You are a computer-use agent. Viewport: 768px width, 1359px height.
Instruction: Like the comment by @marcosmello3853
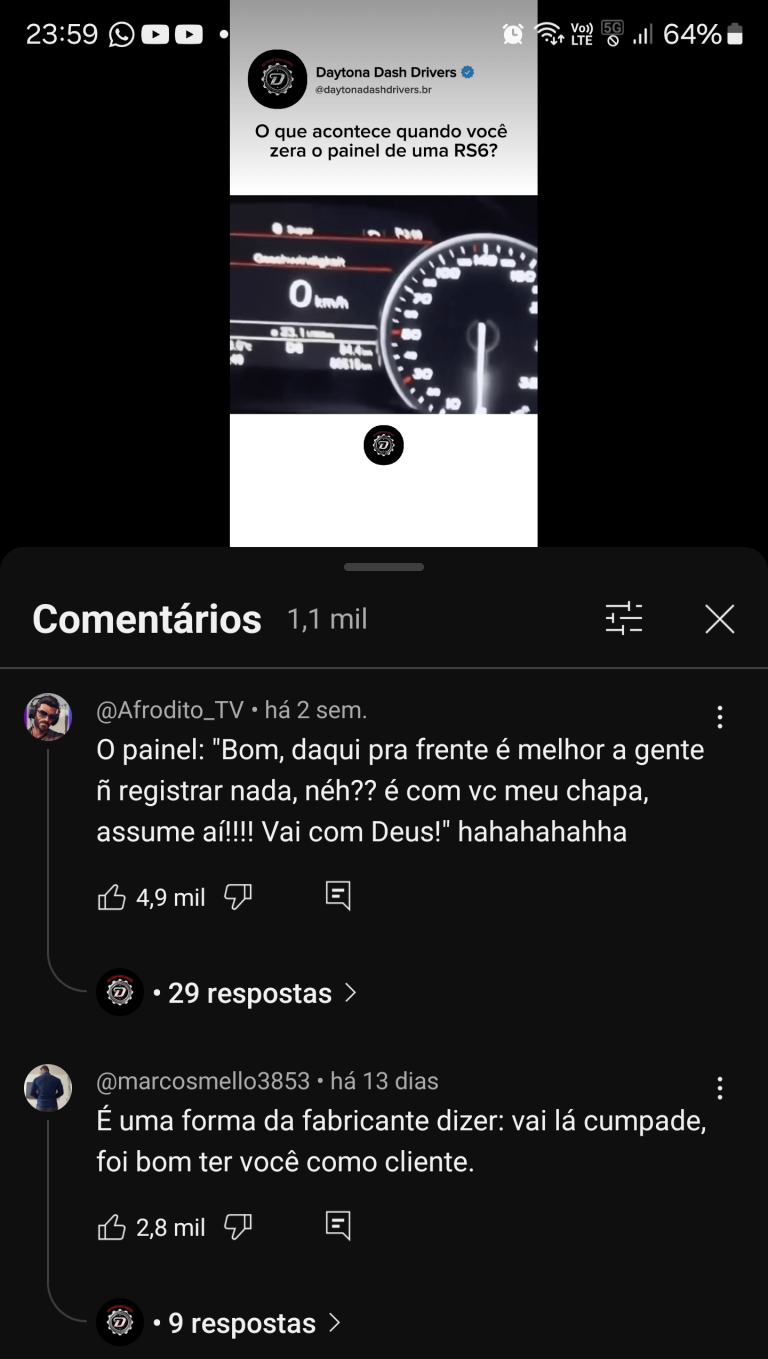(x=112, y=1227)
